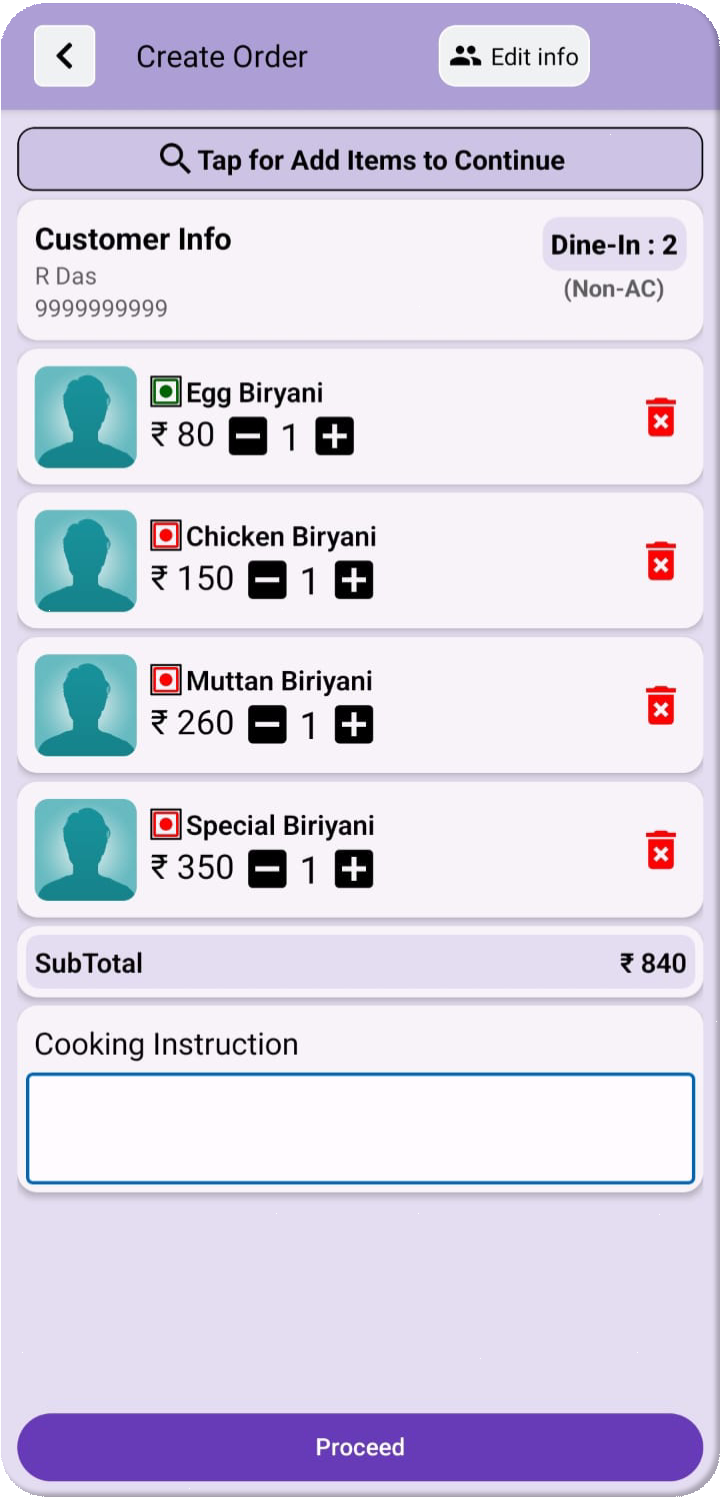The height and width of the screenshot is (1500, 720).
Task: Proceed with the order
Action: (360, 1447)
